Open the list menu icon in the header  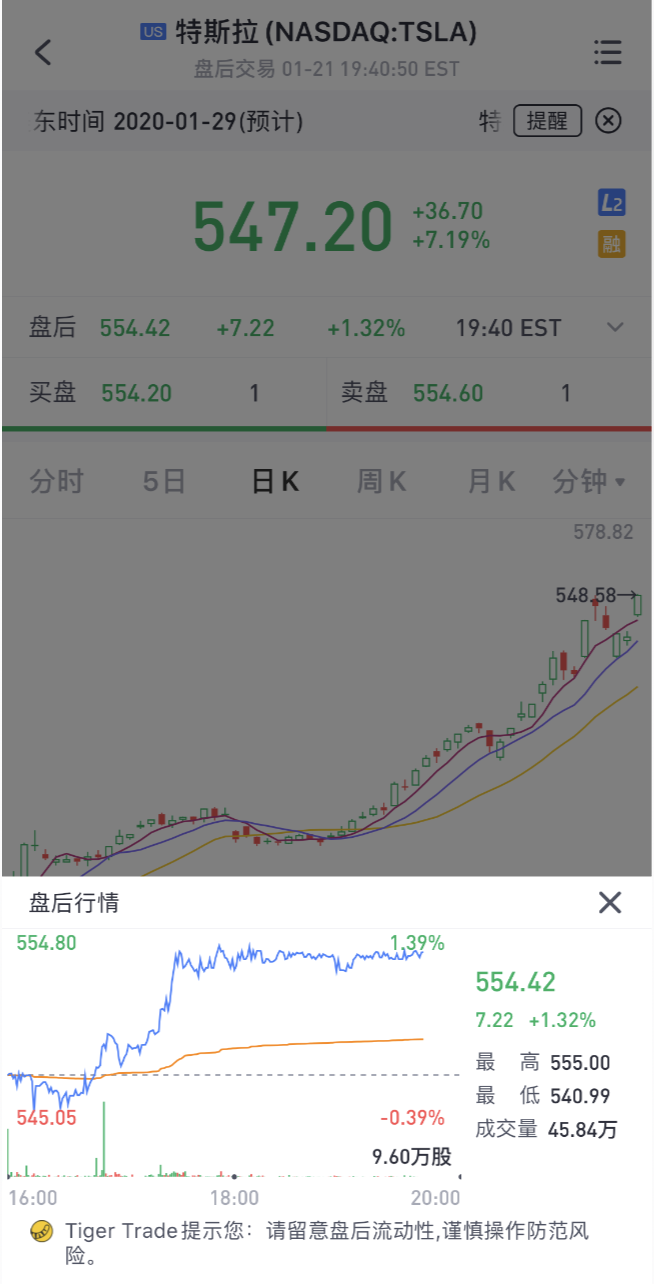point(607,52)
